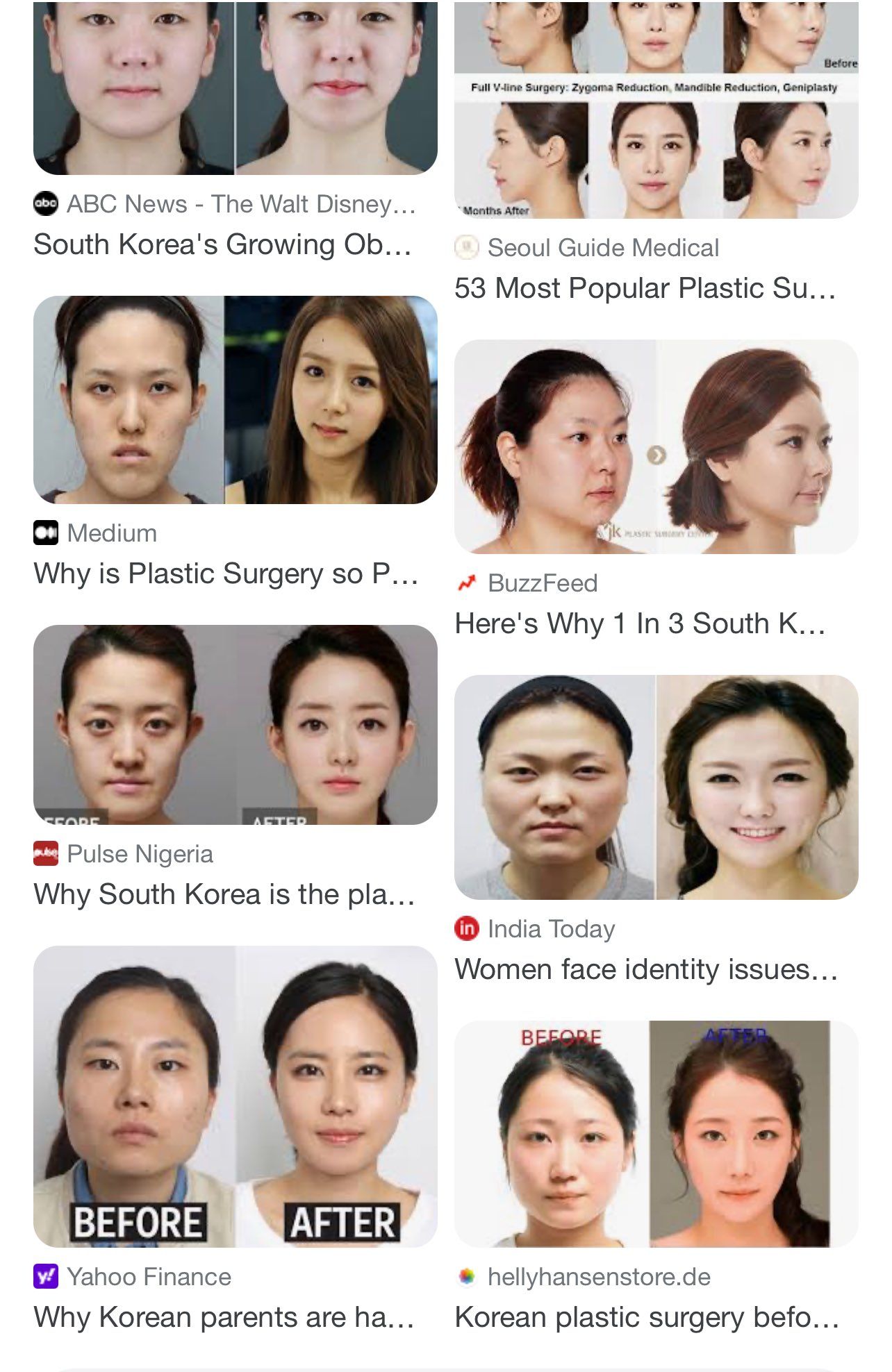Open the BuzzFeed before-after image

(656, 446)
